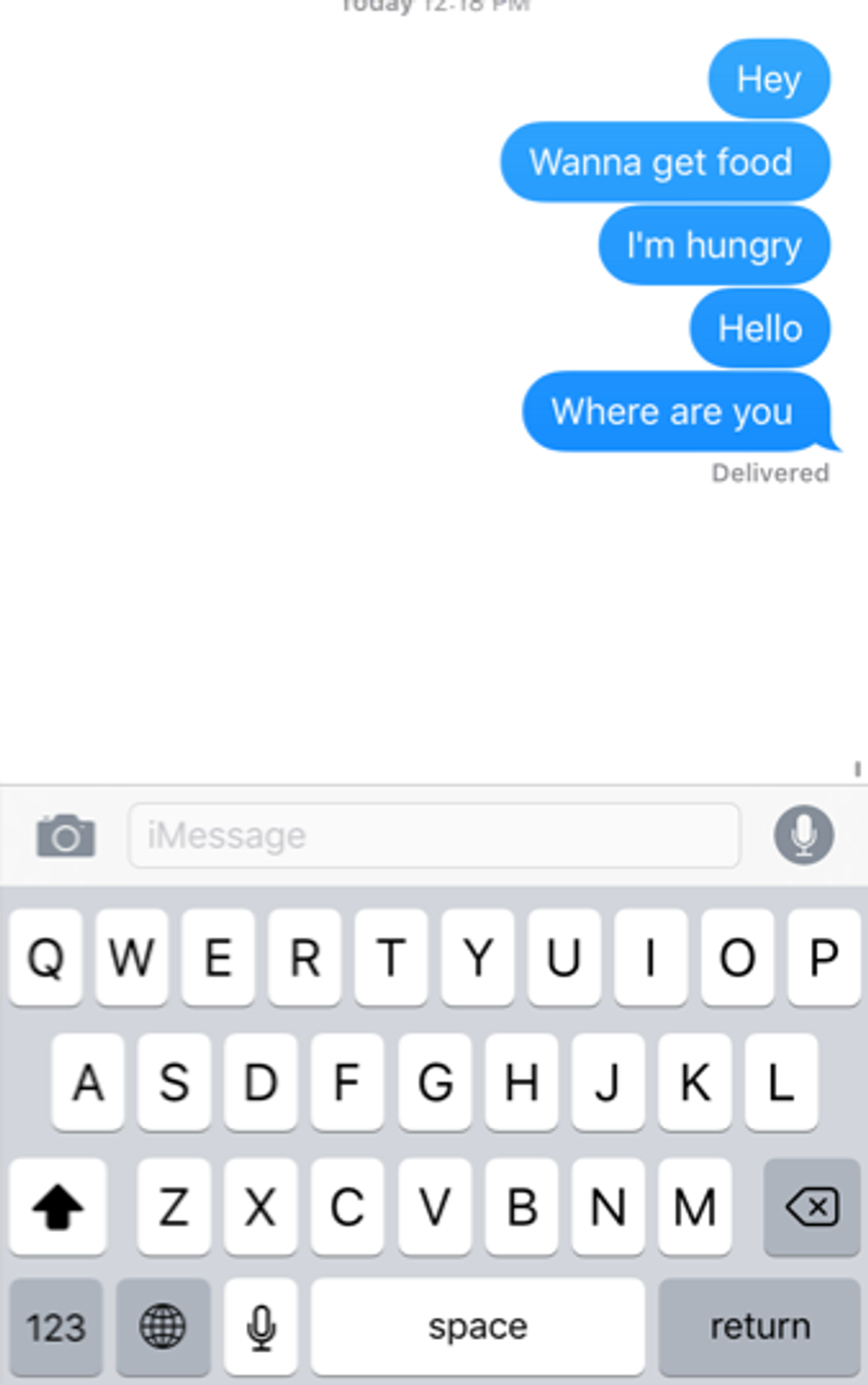Open the camera to attach a photo
The height and width of the screenshot is (1385, 868).
click(66, 836)
